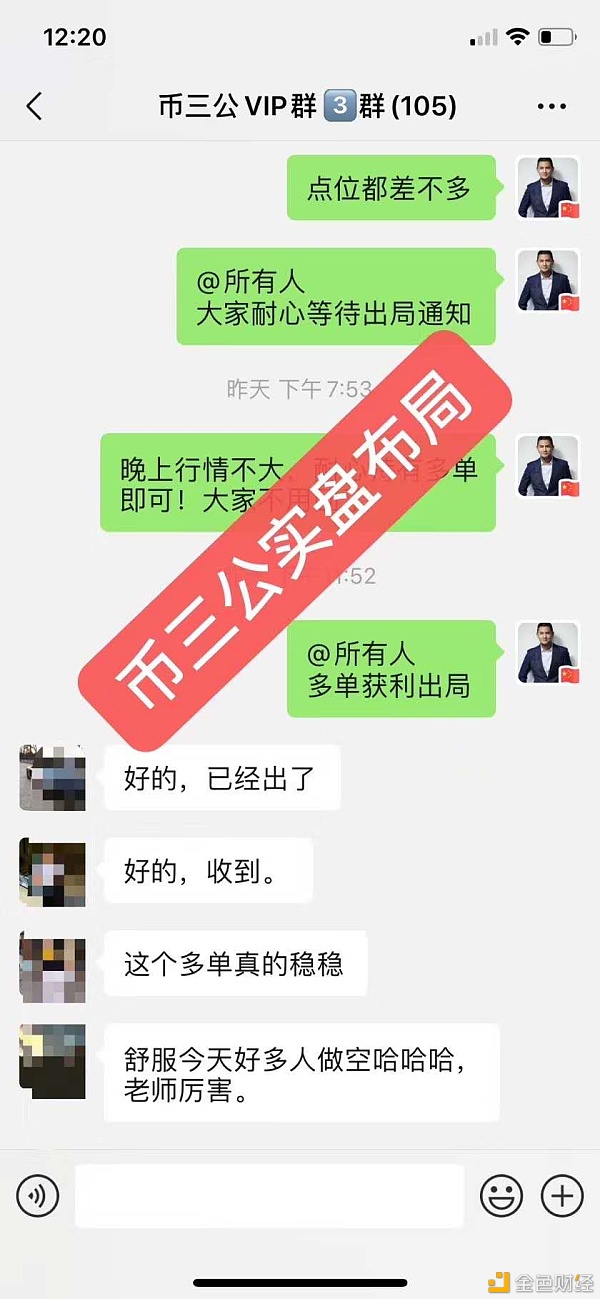
Task: Open avatar of member who said 好的,收到
Action: click(x=52, y=872)
